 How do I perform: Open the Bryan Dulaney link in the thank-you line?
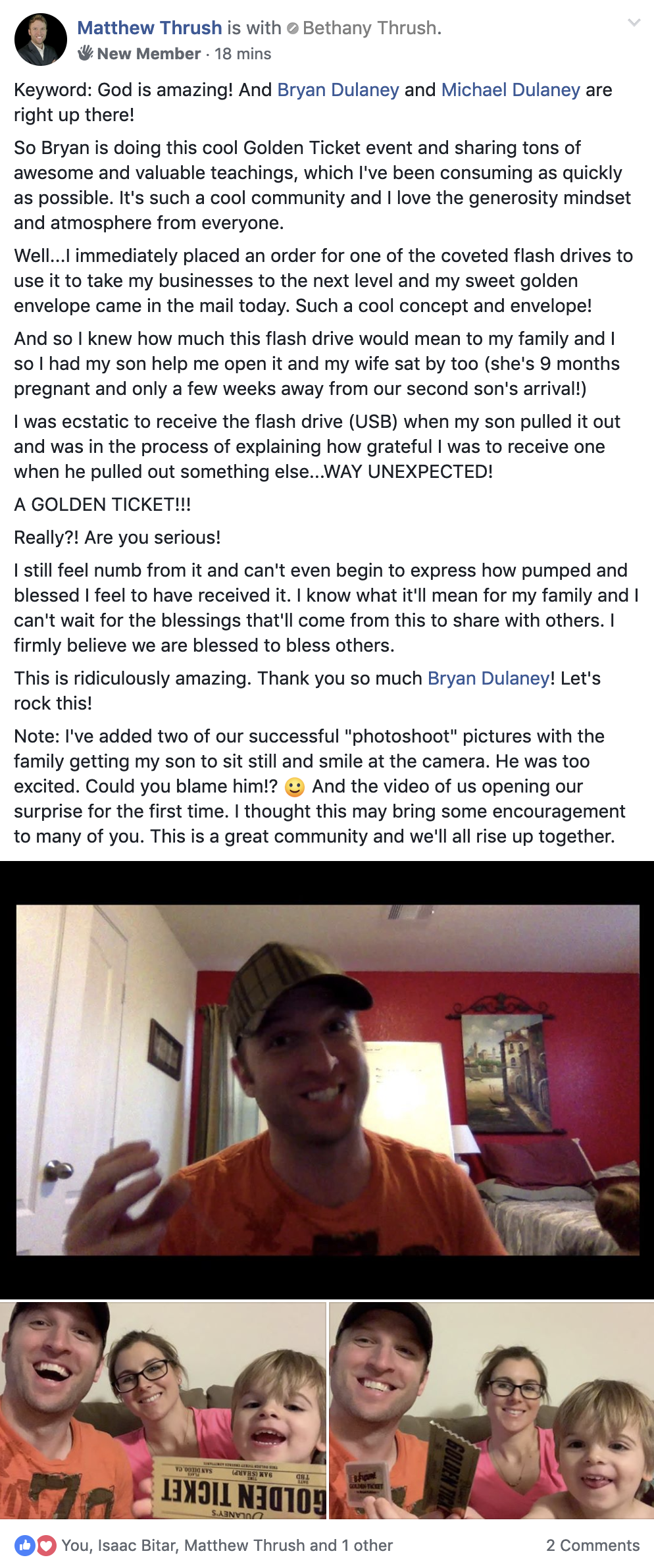[x=488, y=678]
